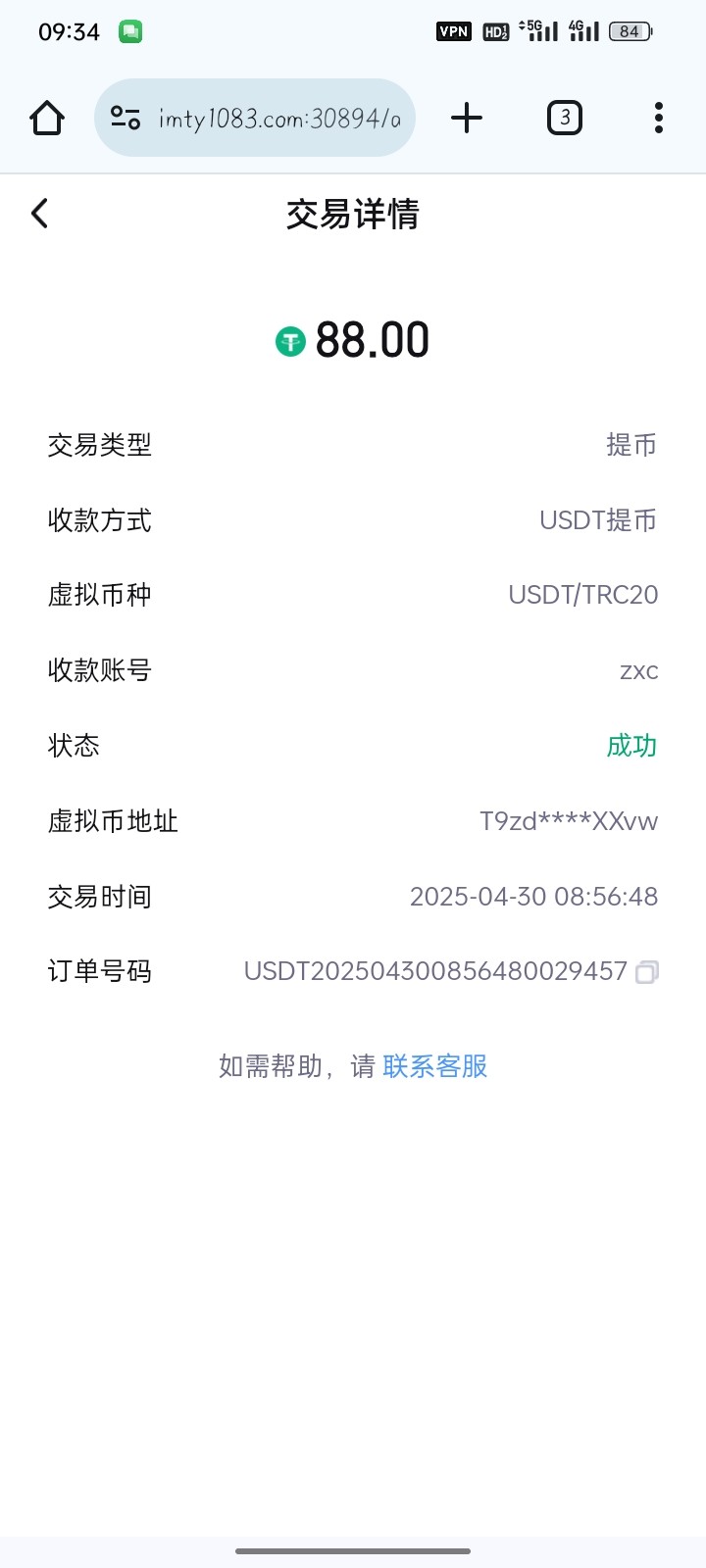Go back from the 交易详情 page
This screenshot has width=706, height=1568.
[40, 214]
